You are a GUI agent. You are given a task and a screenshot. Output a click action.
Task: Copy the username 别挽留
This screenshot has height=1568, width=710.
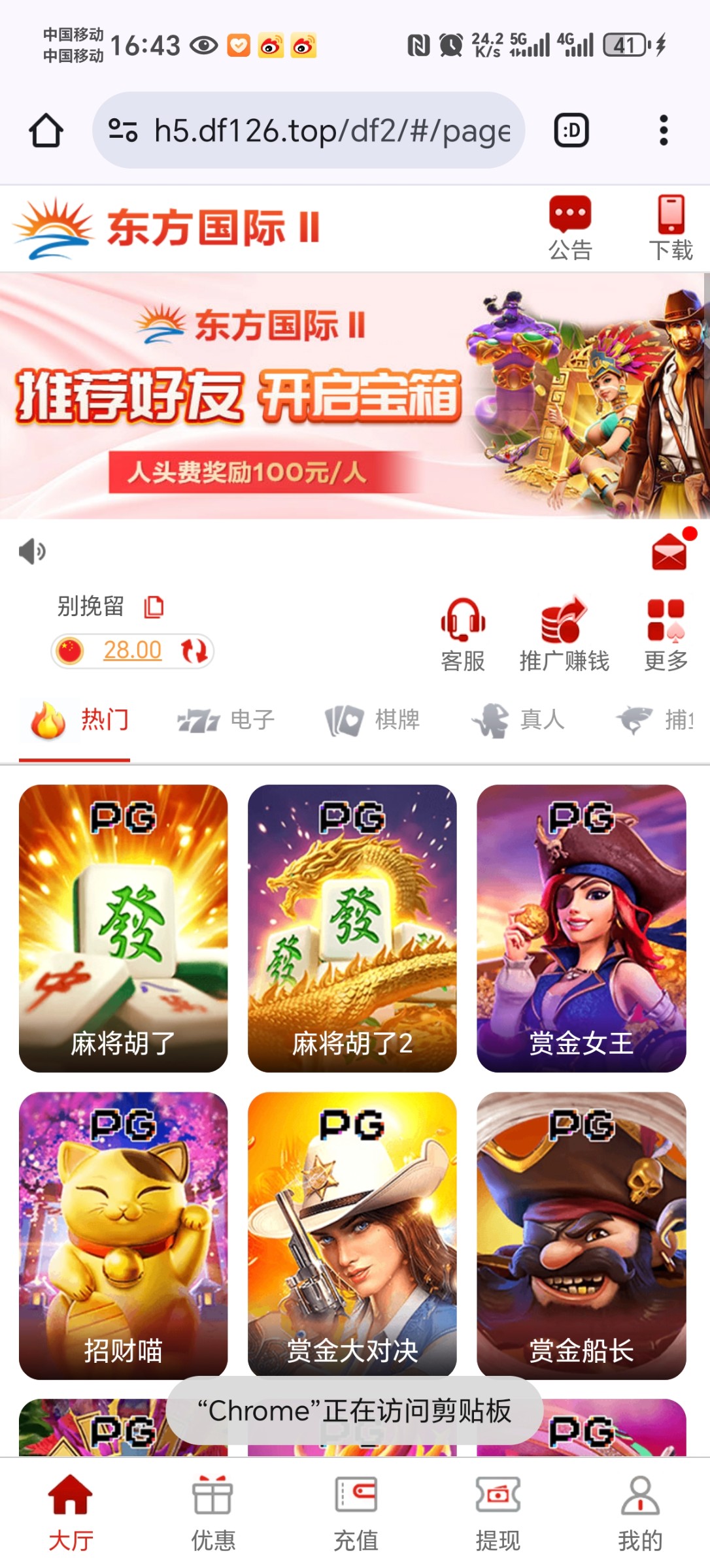coord(154,607)
